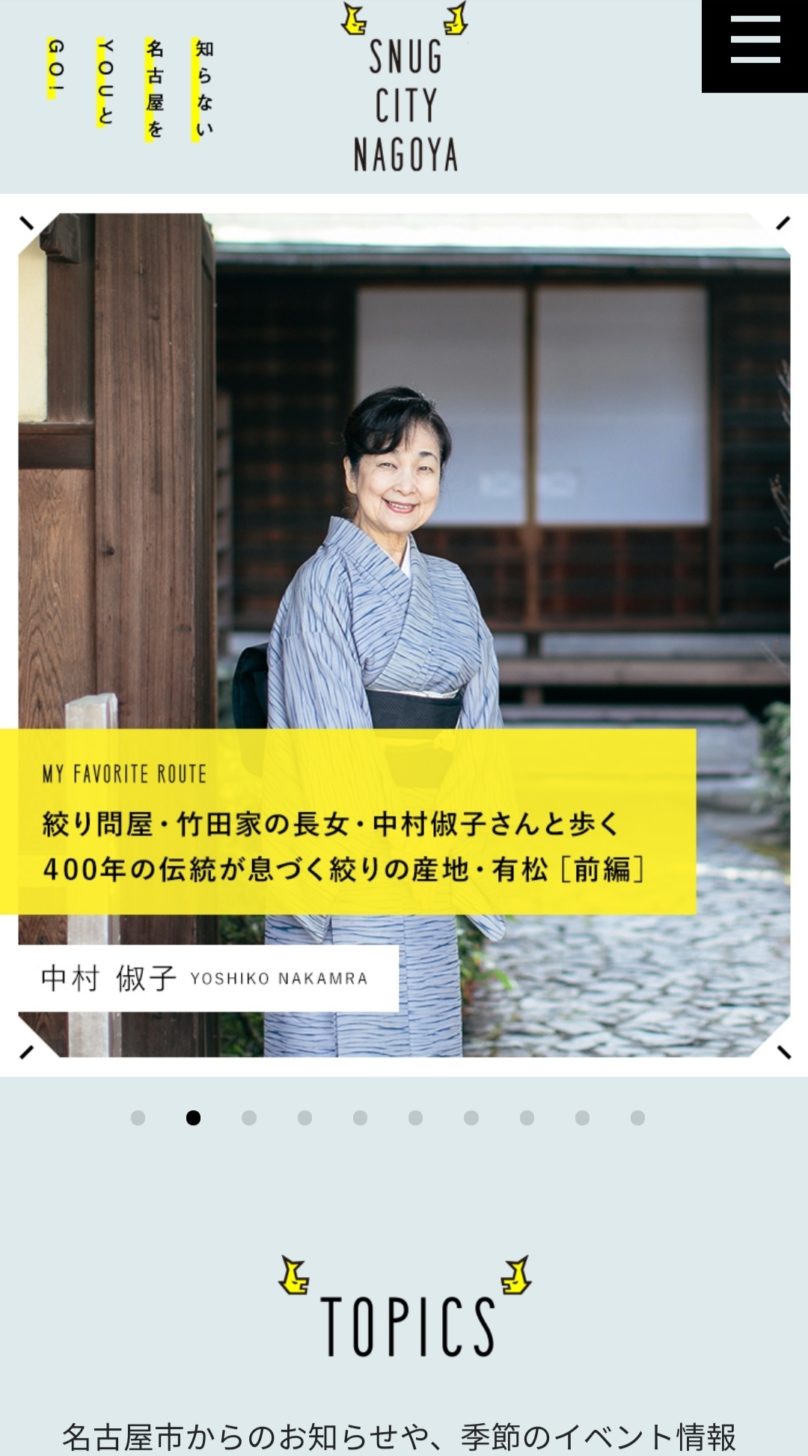Viewport: 808px width, 1456px height.
Task: Select the eighth carousel slide dot
Action: pyautogui.click(x=527, y=1118)
